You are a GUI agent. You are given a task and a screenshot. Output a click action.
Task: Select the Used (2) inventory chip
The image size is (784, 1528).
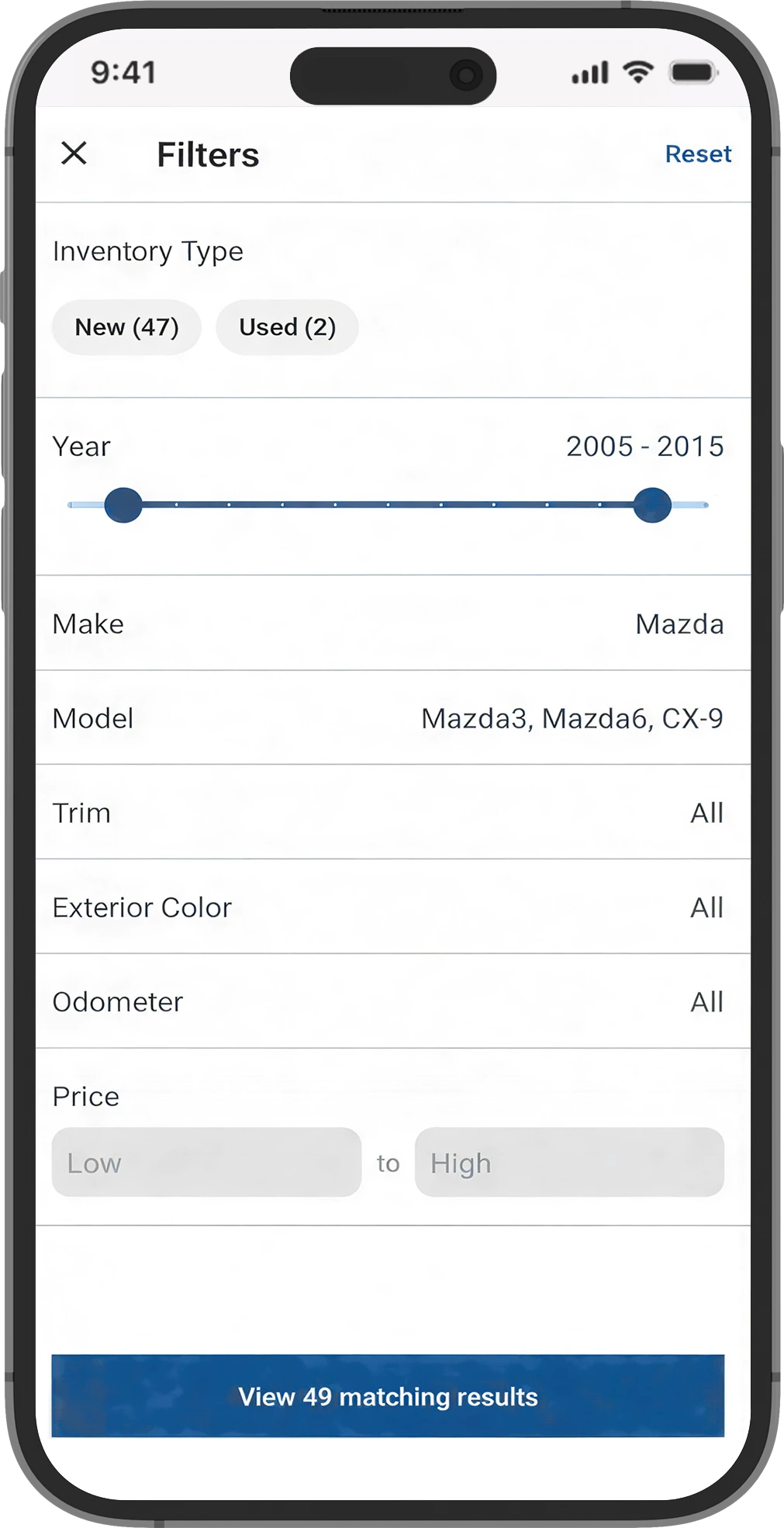point(287,327)
